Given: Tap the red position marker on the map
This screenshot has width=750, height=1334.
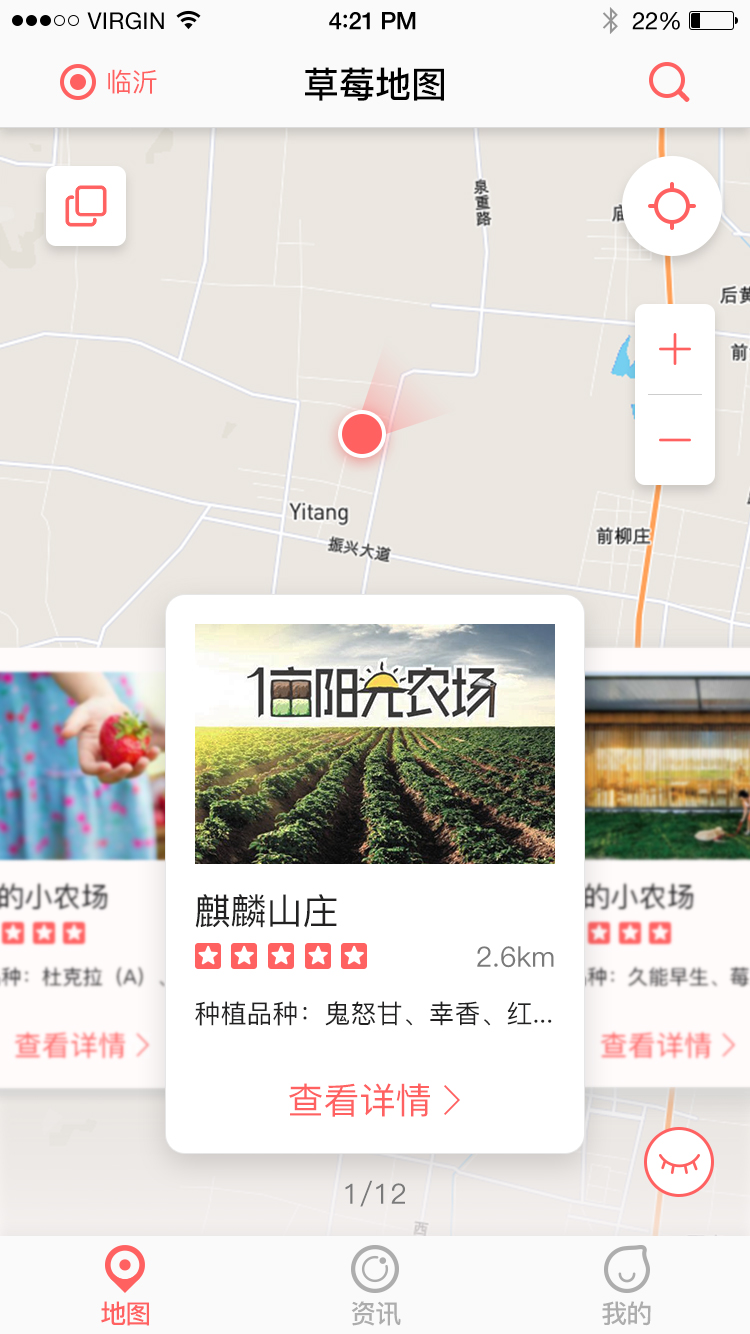Looking at the screenshot, I should (361, 433).
